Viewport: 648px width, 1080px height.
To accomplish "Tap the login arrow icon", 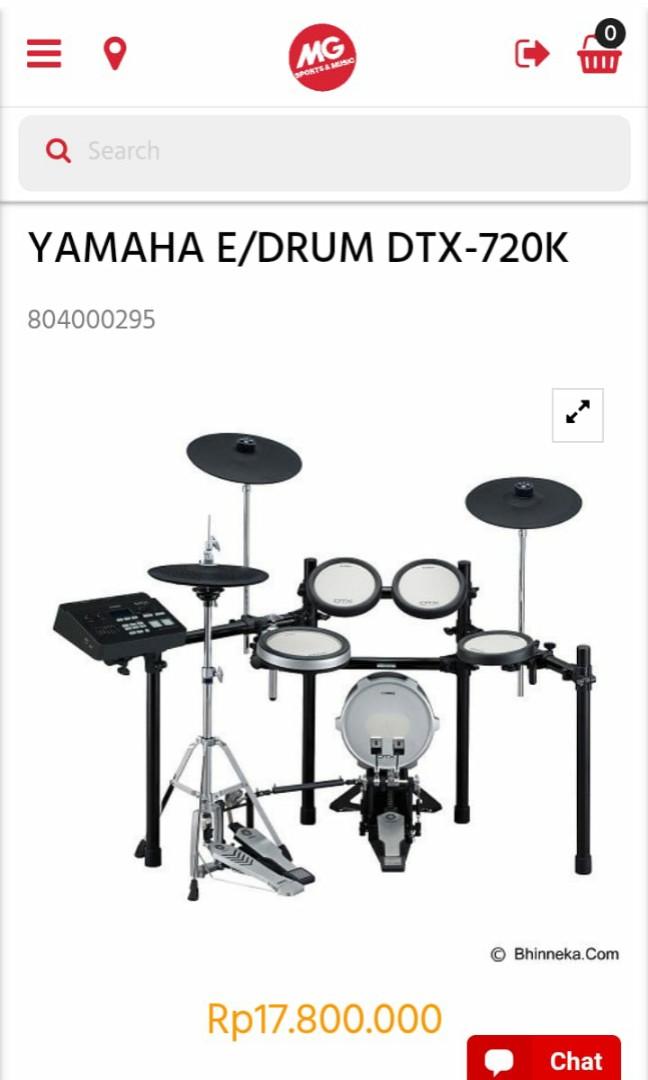I will (x=532, y=53).
